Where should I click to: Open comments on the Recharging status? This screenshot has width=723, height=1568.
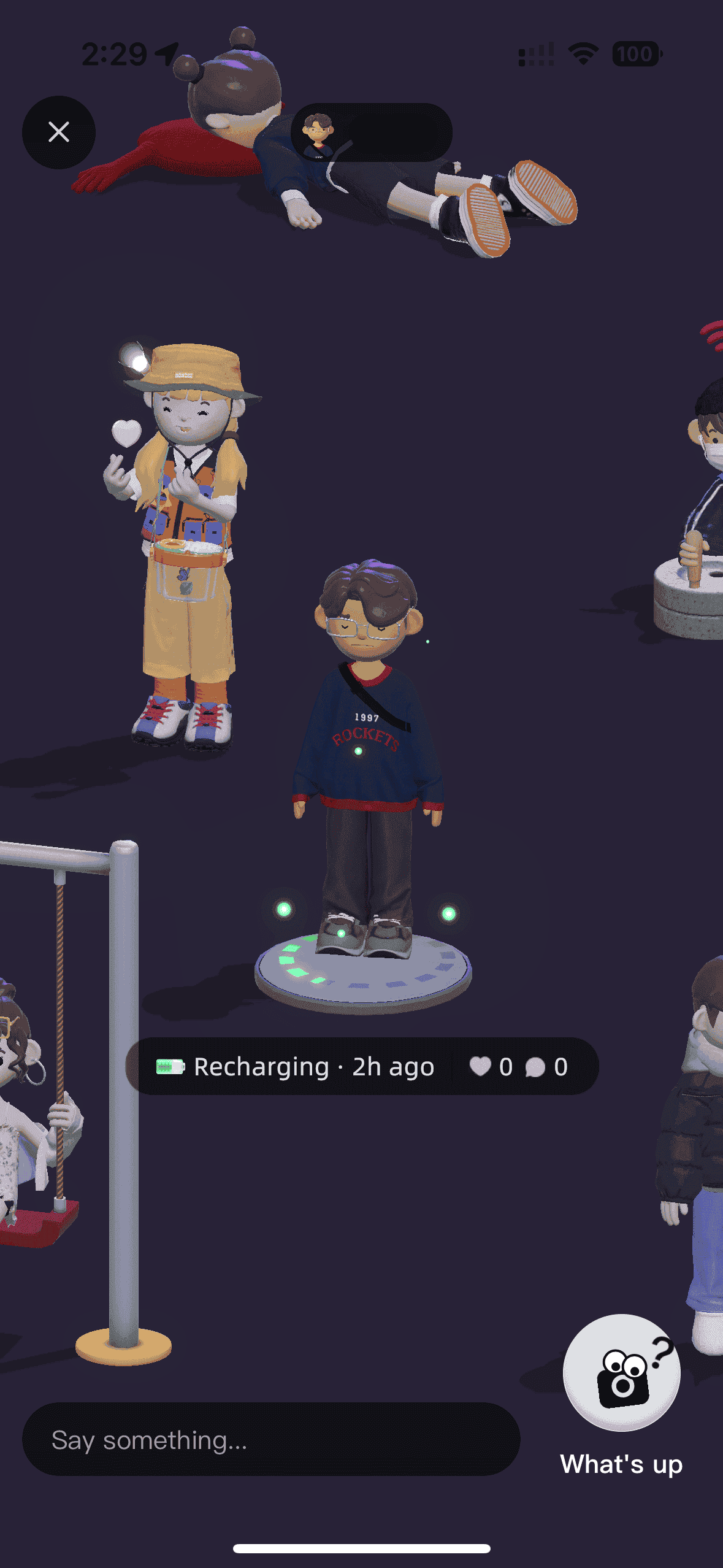pos(535,1067)
